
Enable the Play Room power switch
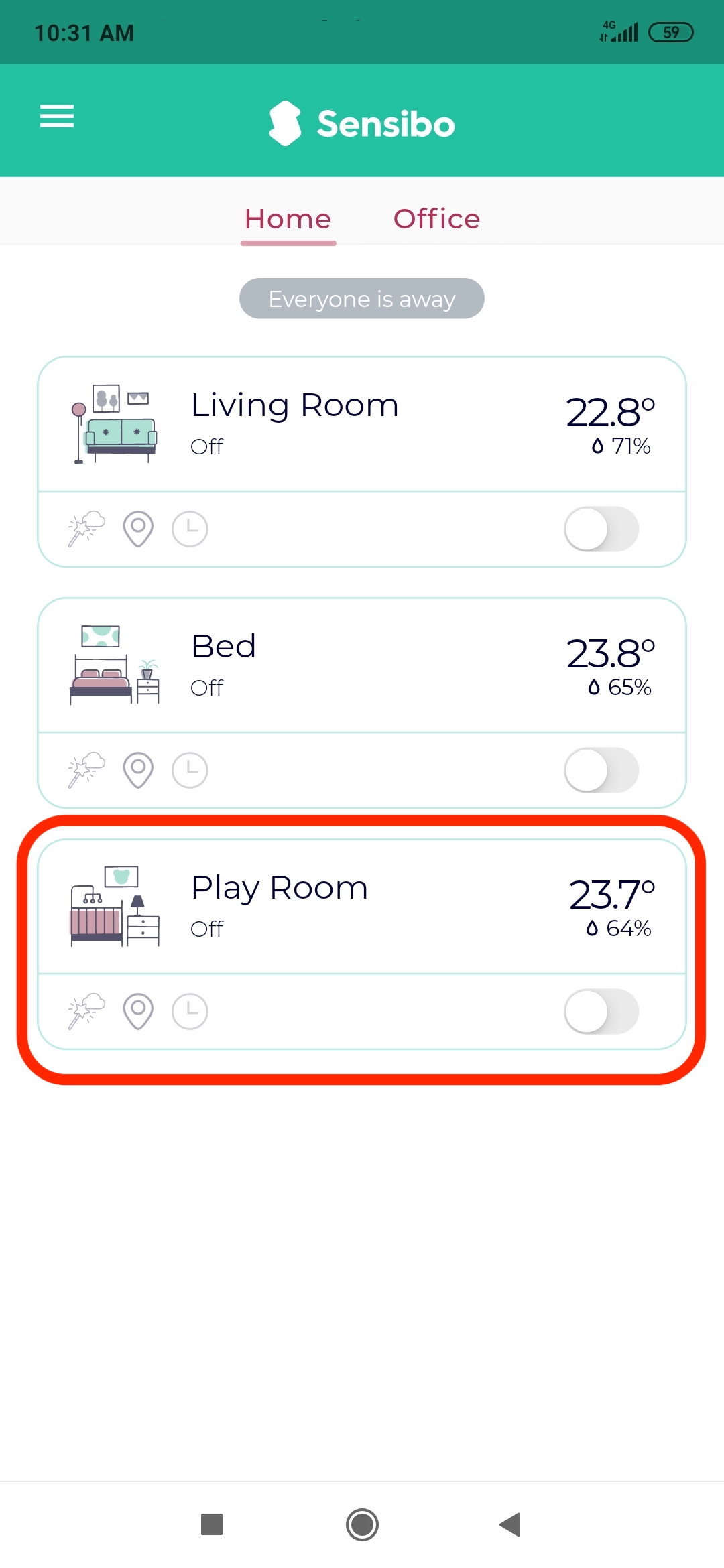601,1011
